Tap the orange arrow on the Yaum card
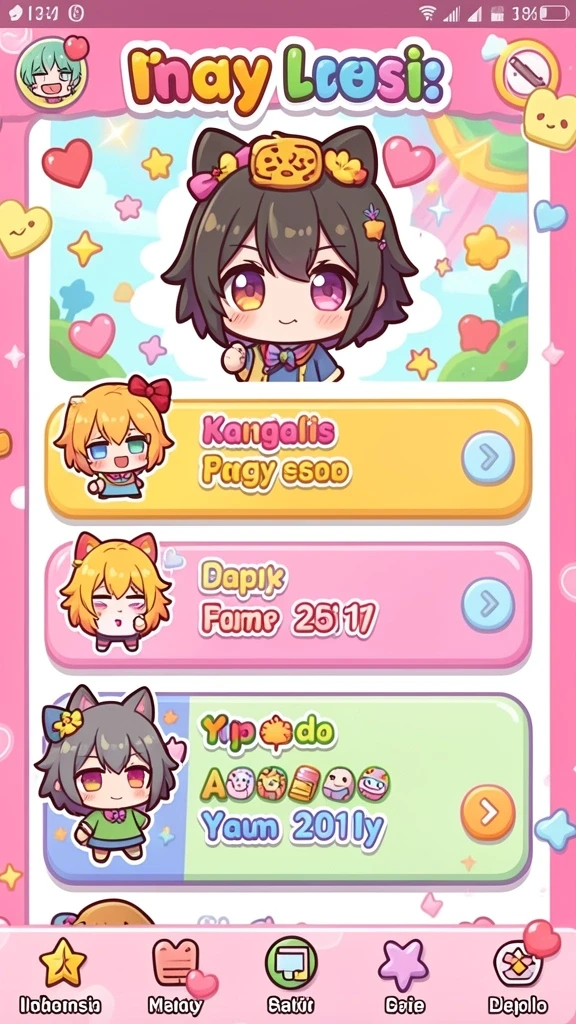576x1024 pixels. pos(488,812)
